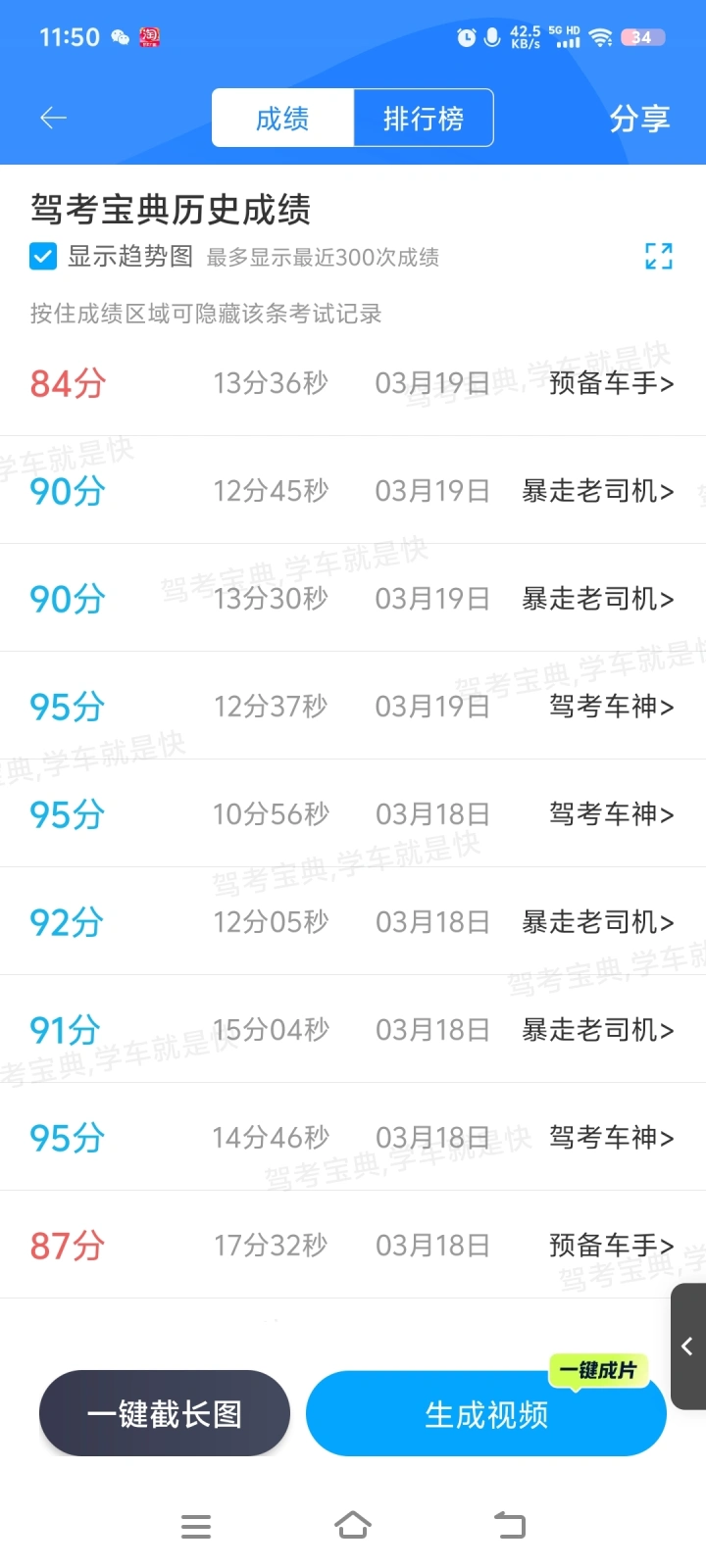Viewport: 706px width, 1568px height.
Task: Open the fullscreen expand icon
Action: [x=659, y=257]
